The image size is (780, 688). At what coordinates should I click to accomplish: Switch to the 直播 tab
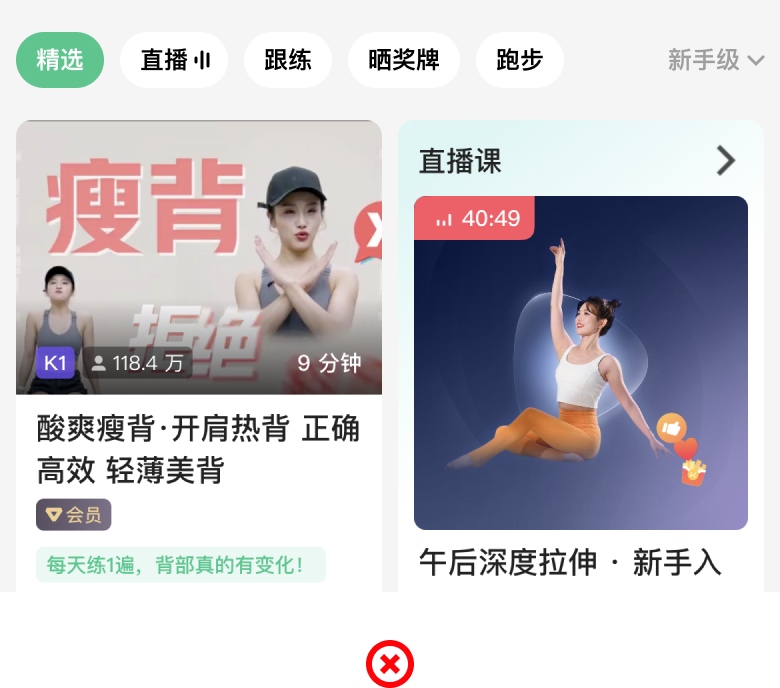click(x=174, y=60)
